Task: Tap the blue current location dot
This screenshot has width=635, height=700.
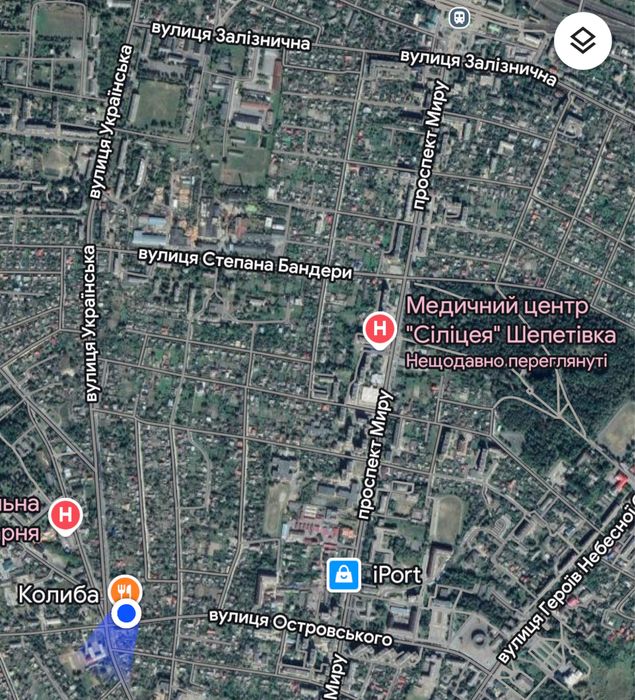Action: [x=126, y=614]
